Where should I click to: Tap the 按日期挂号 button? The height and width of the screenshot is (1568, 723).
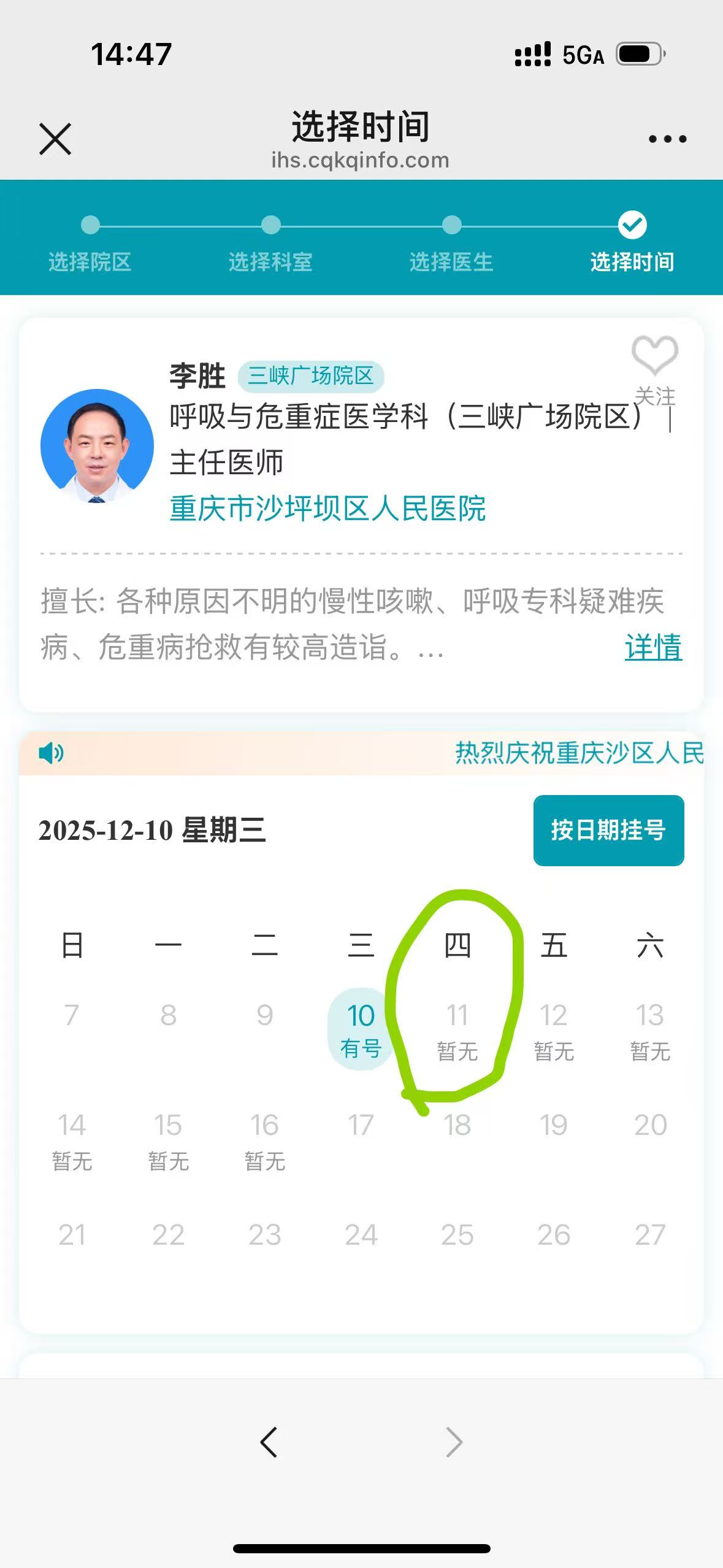[x=608, y=830]
